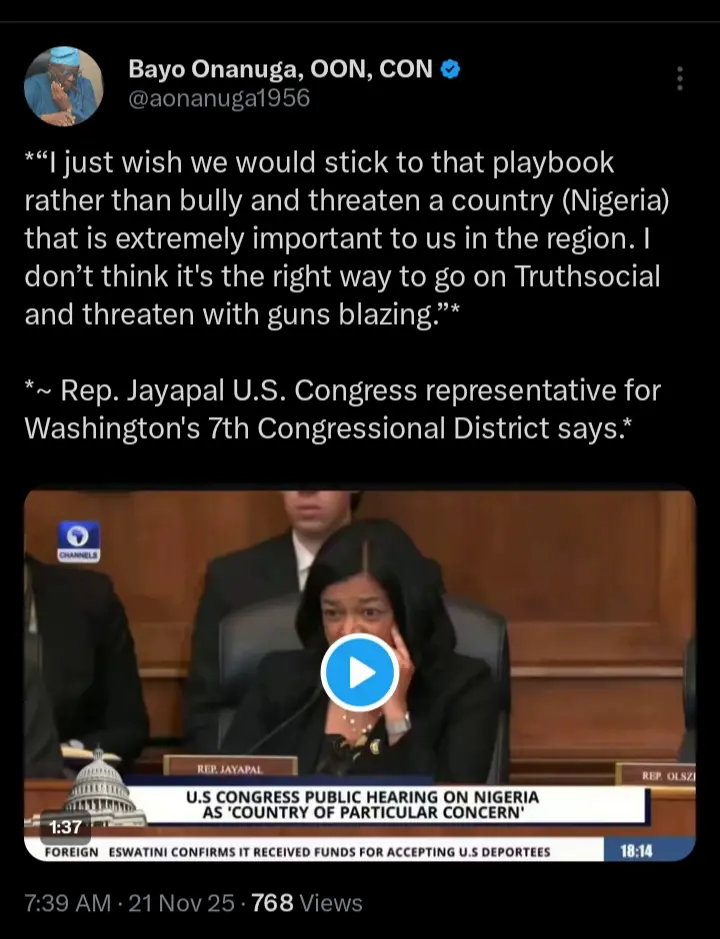View the 768 Views analytics
Screen dimensions: 720x939
point(306,903)
